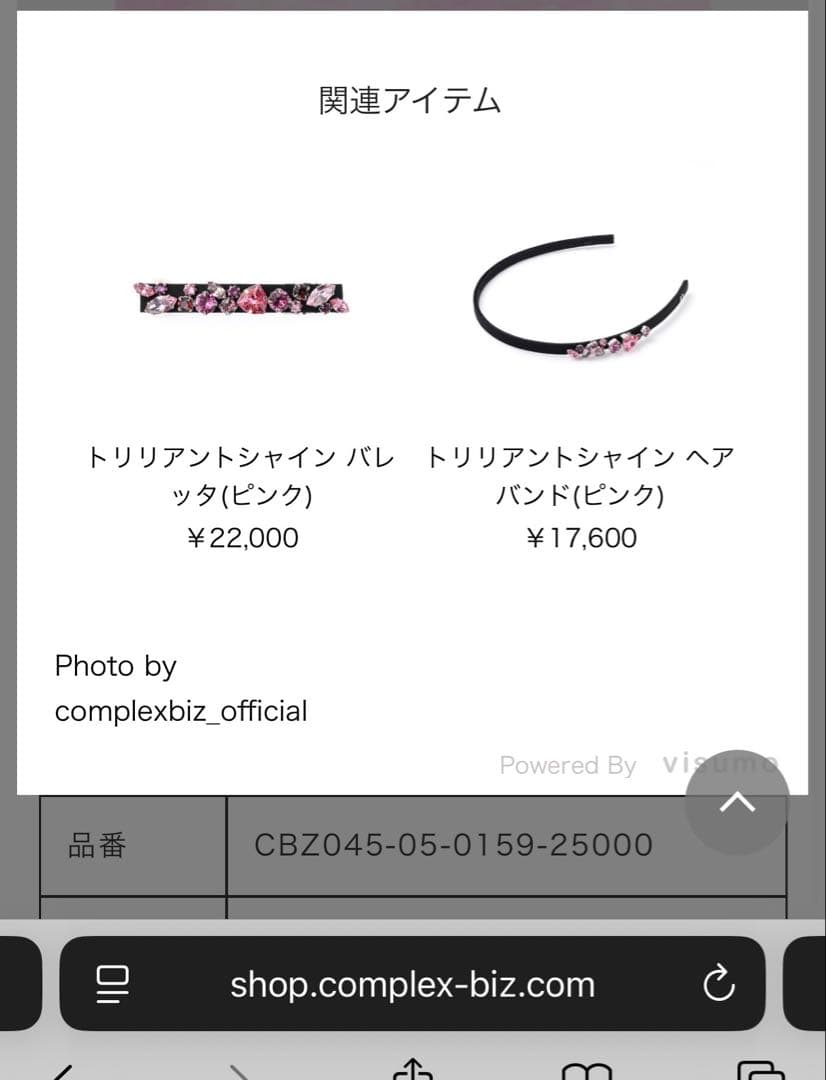Tap the Safari page reload icon
The image size is (826, 1080).
(718, 983)
